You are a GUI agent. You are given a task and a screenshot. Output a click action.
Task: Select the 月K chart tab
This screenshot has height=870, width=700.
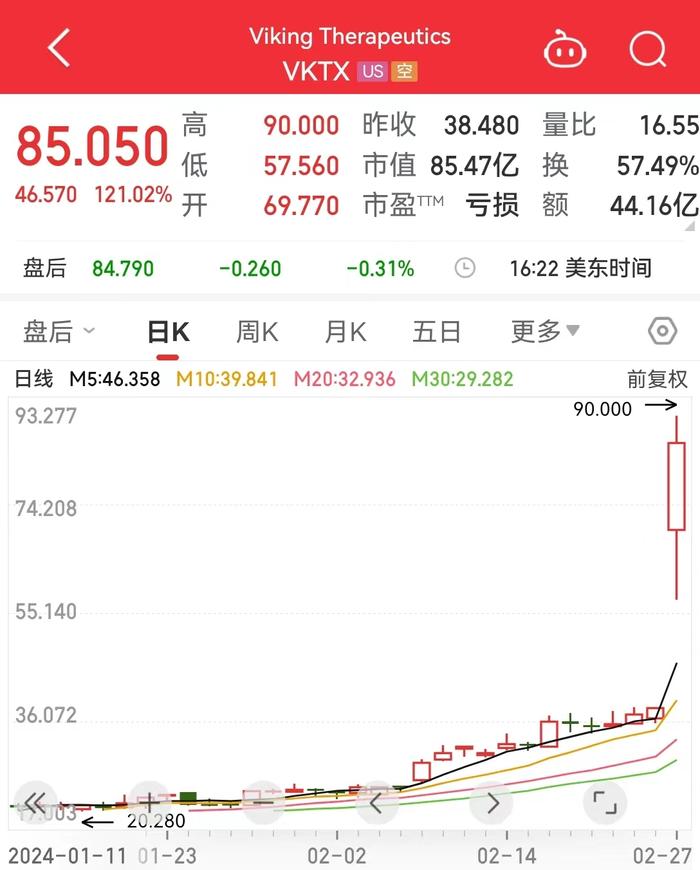point(345,331)
